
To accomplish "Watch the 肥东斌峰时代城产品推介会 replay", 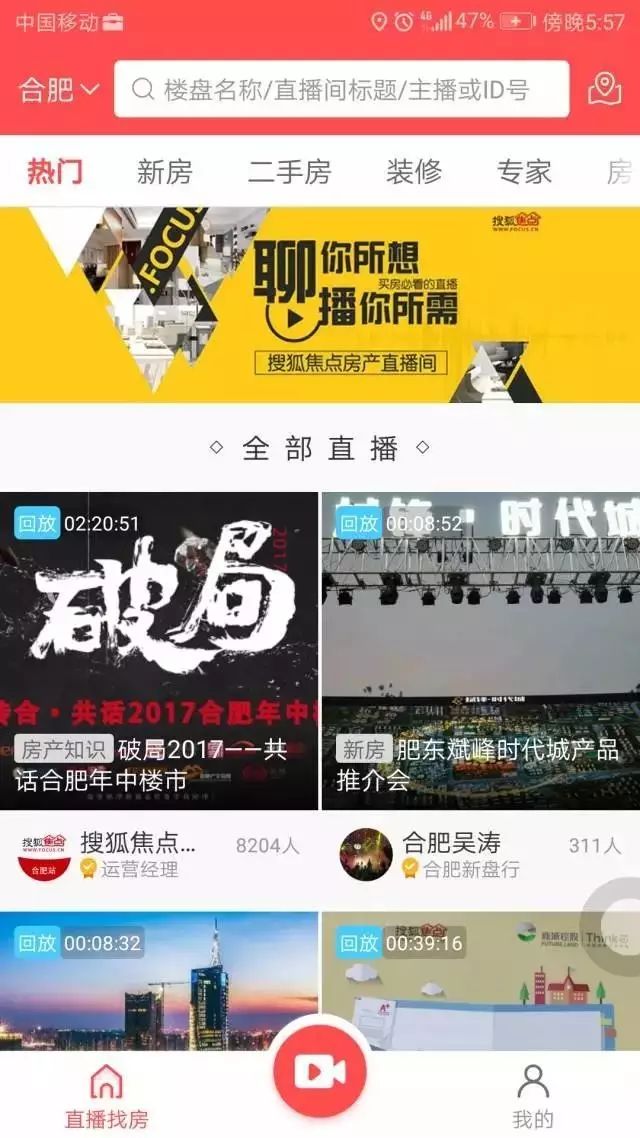I will tap(480, 650).
